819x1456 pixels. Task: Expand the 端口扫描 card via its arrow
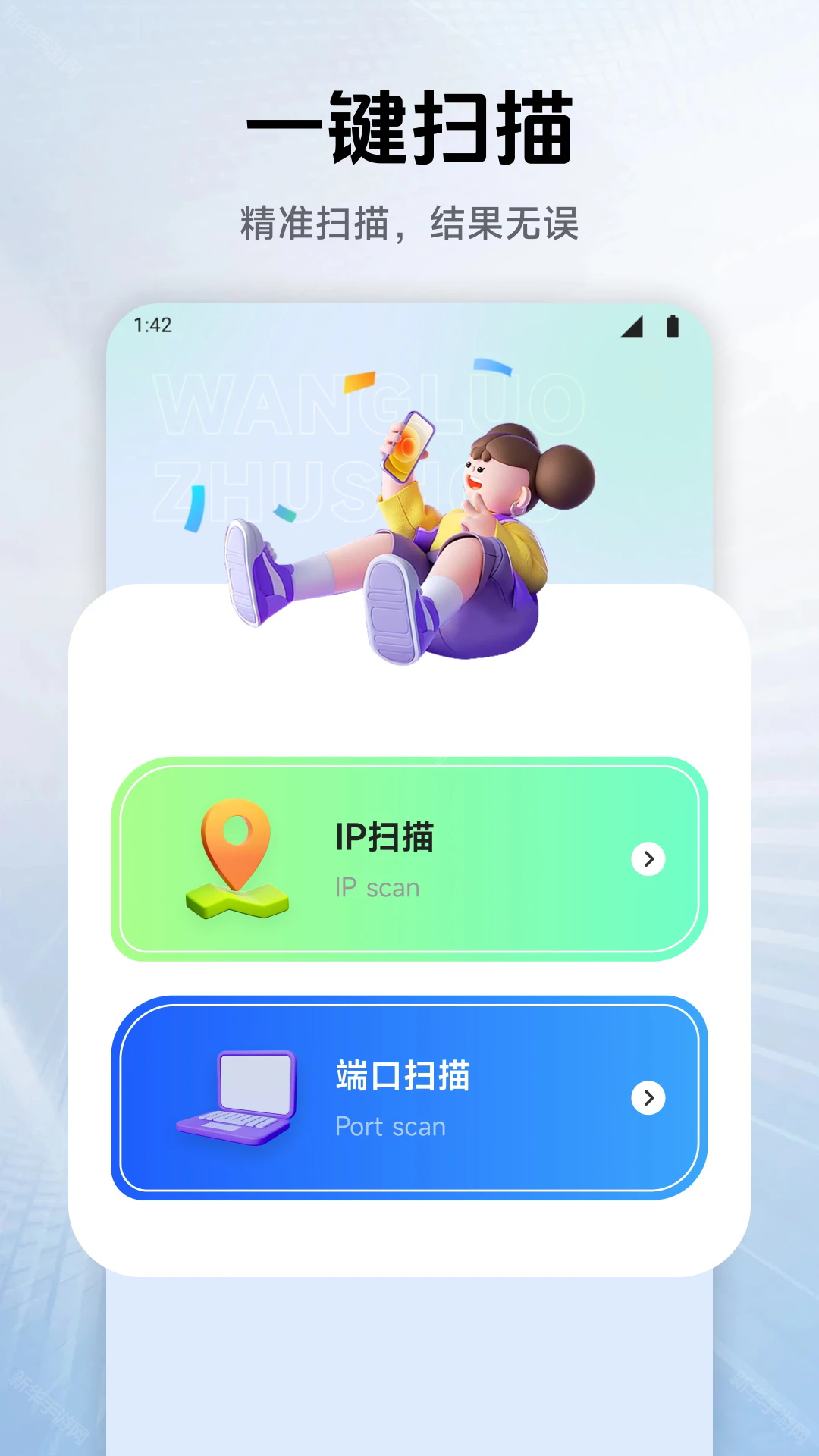click(x=648, y=1097)
